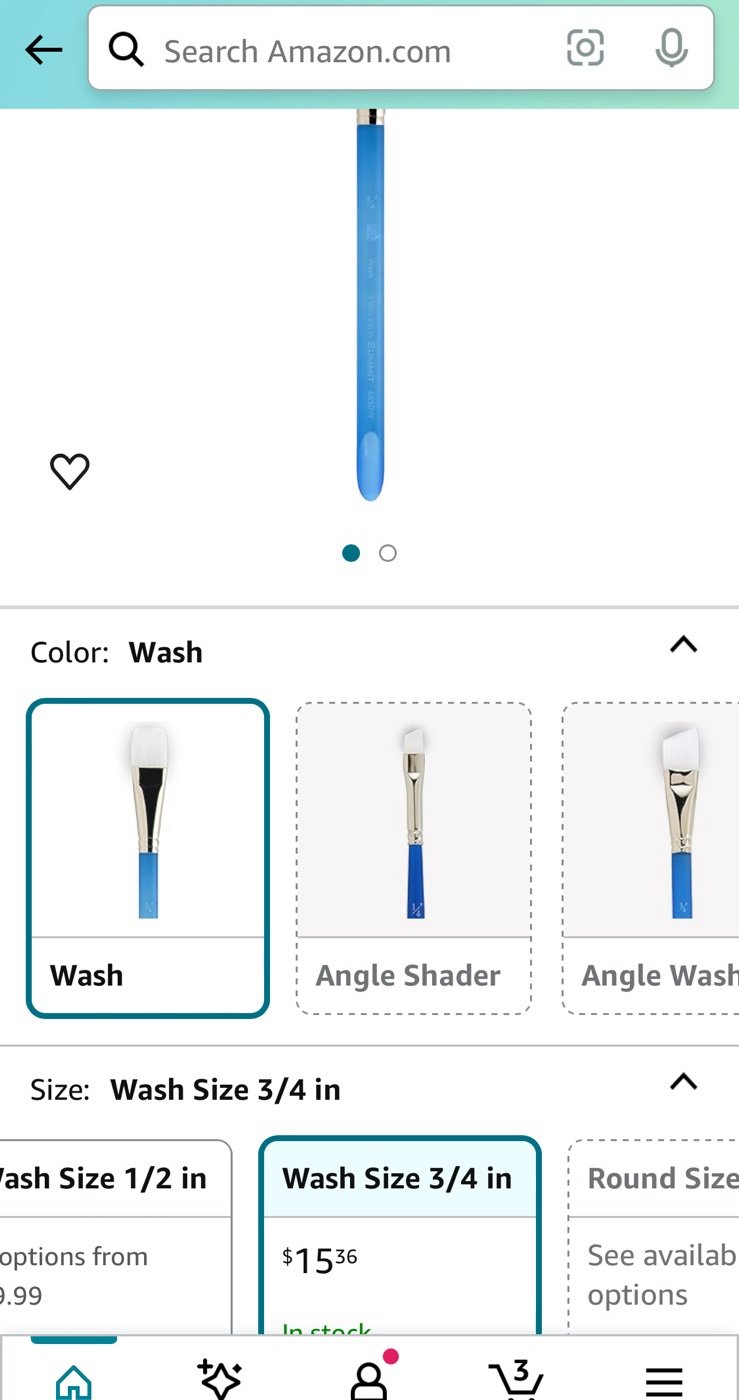Choose the Angle Shader brush option
Image resolution: width=739 pixels, height=1400 pixels.
pos(413,858)
